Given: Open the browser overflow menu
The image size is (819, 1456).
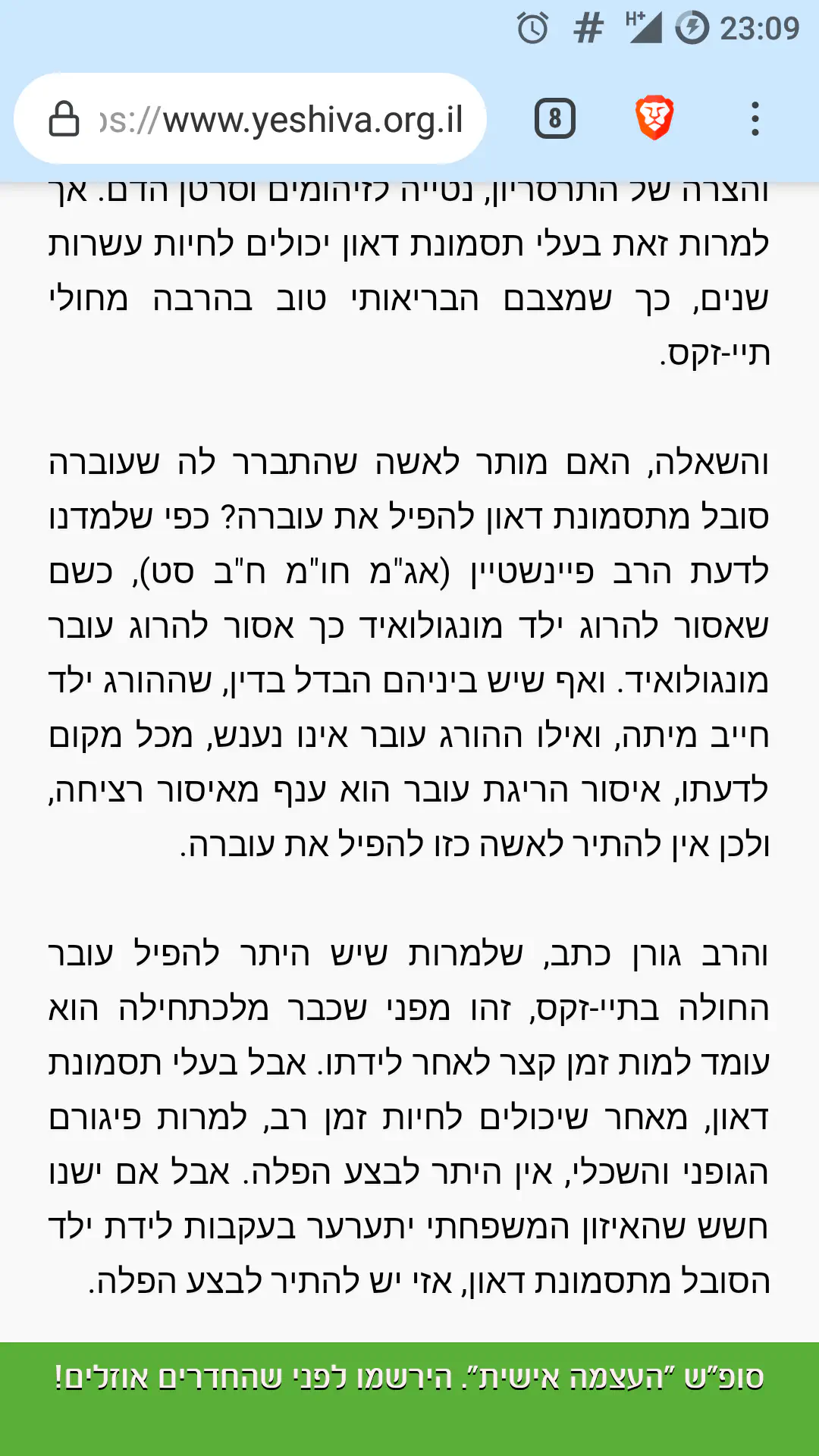Looking at the screenshot, I should tap(755, 119).
